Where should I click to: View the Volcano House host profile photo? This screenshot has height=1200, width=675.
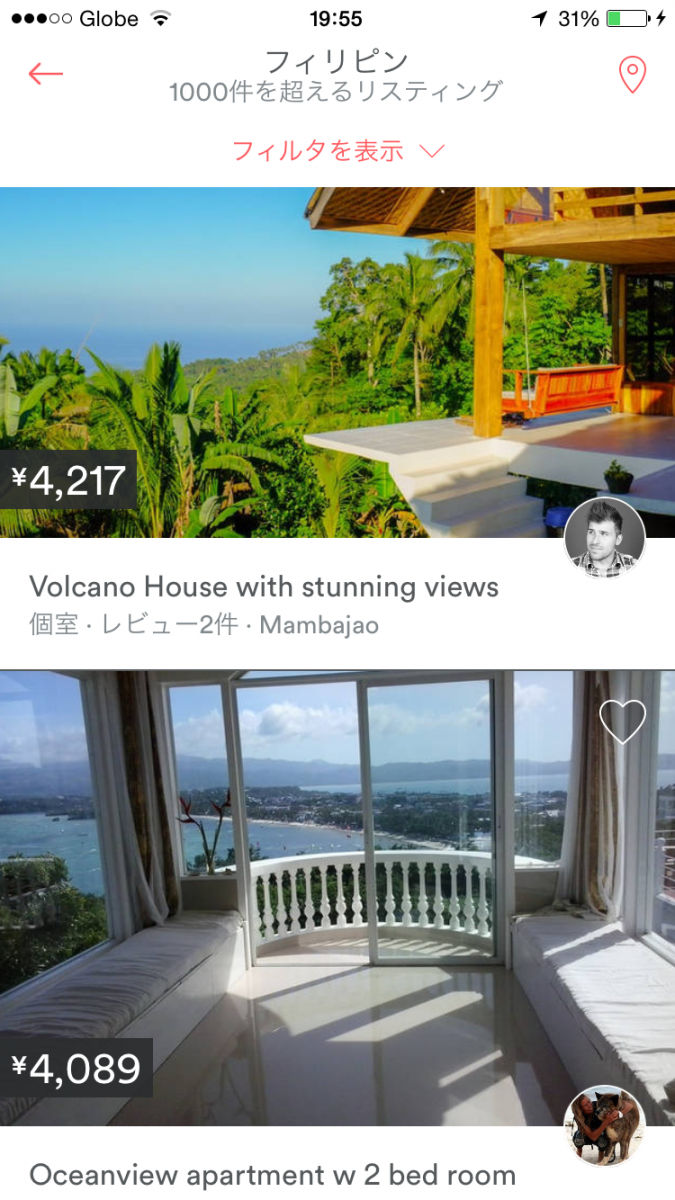pos(604,538)
